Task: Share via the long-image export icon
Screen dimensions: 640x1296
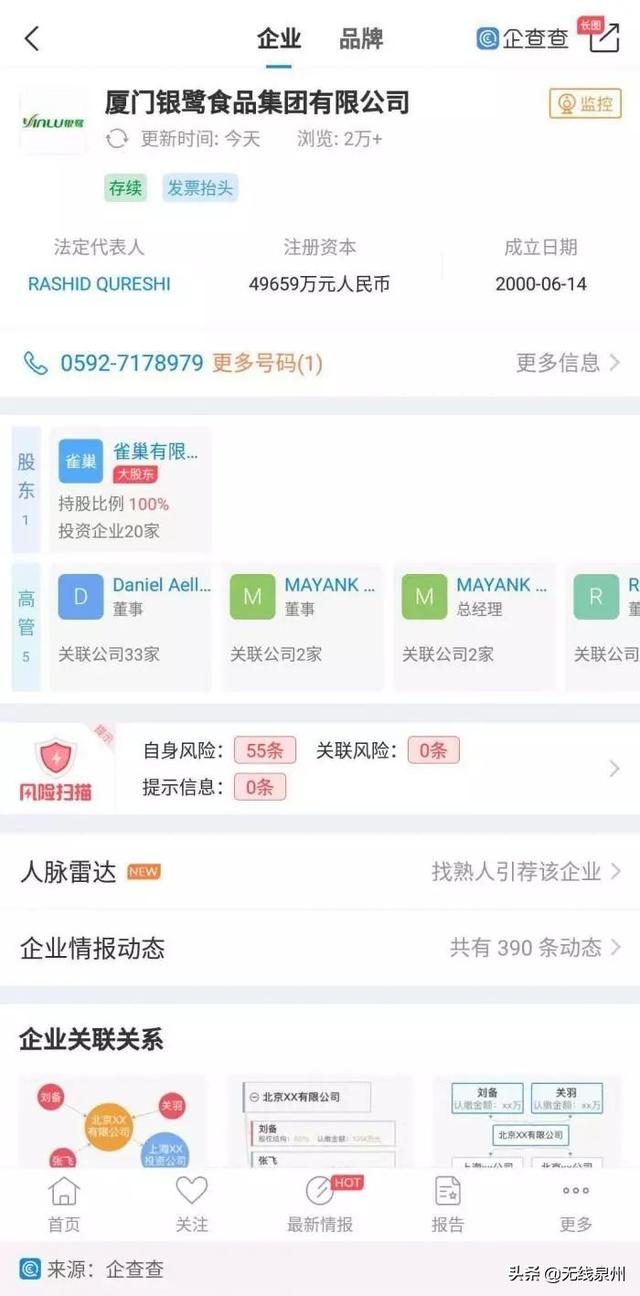Action: pyautogui.click(x=604, y=39)
